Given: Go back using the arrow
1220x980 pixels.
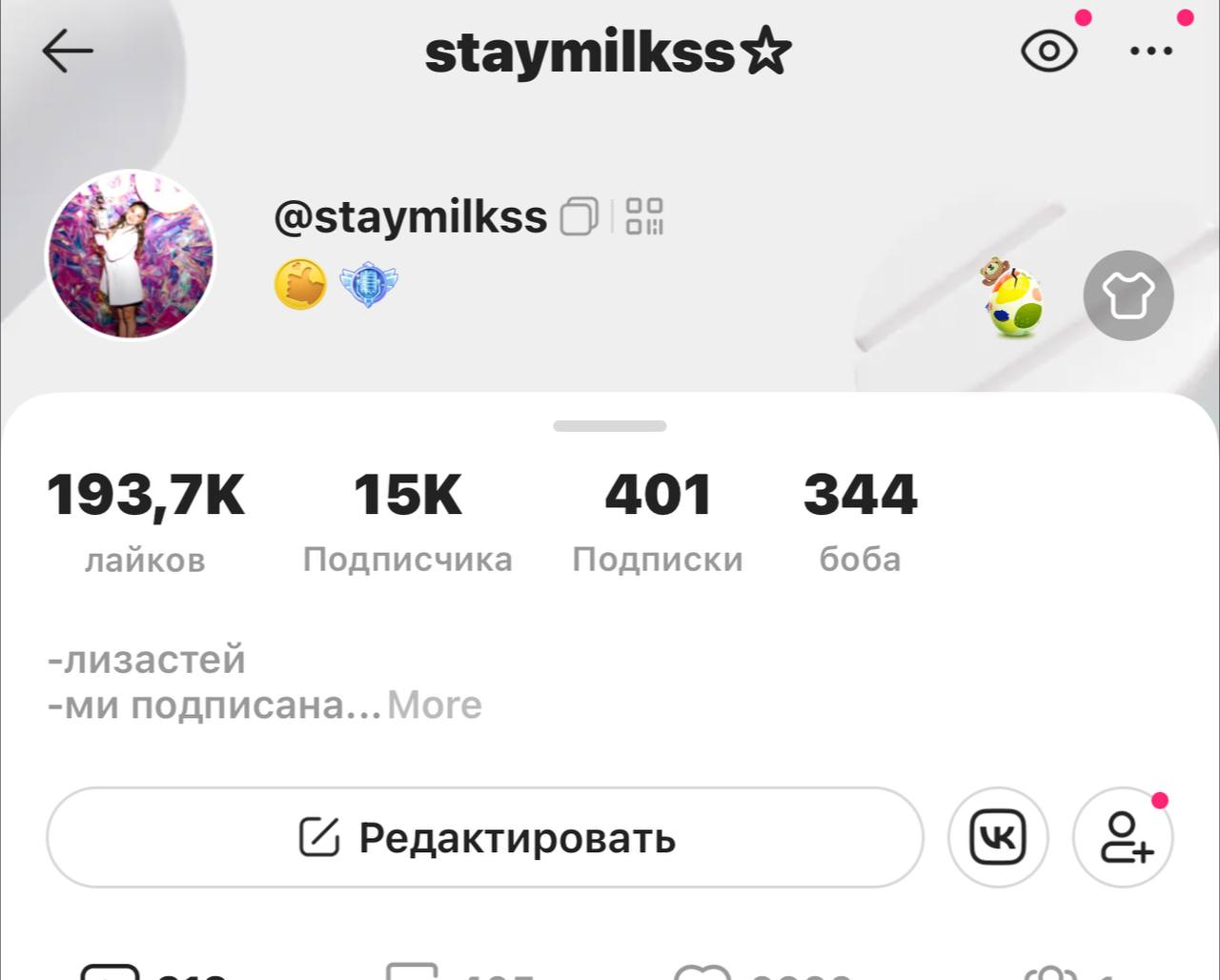Looking at the screenshot, I should 68,51.
